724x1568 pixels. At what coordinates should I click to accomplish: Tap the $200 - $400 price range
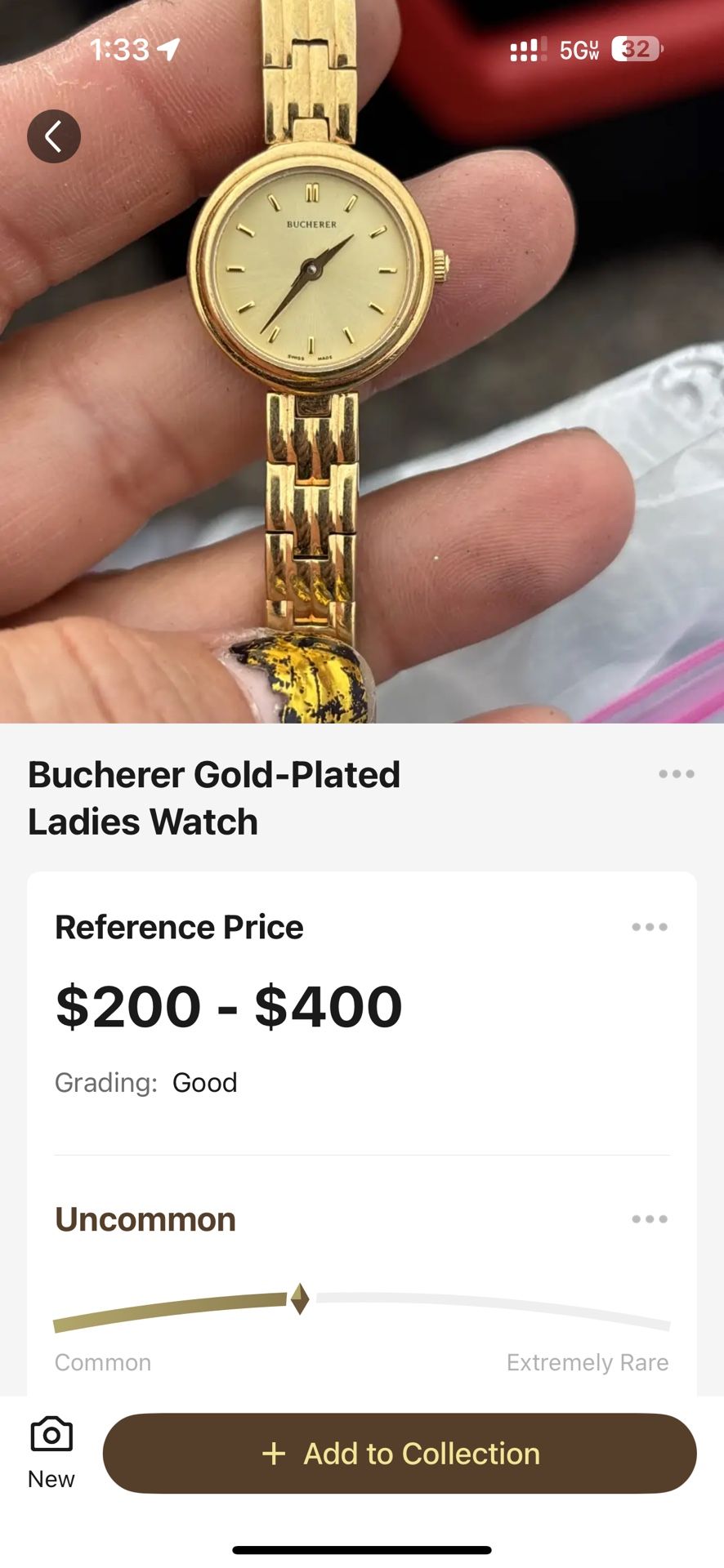[x=227, y=1005]
